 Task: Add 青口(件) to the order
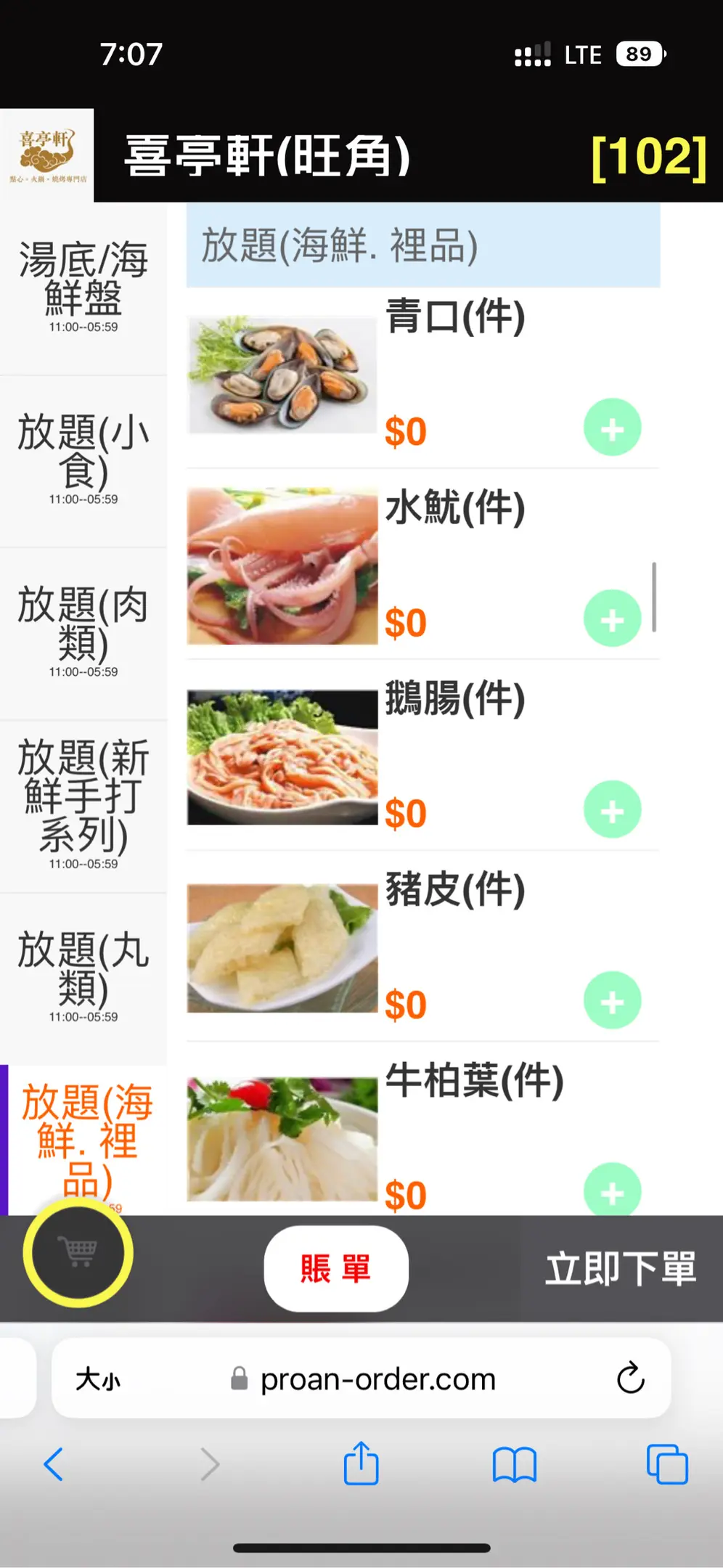[x=612, y=428]
